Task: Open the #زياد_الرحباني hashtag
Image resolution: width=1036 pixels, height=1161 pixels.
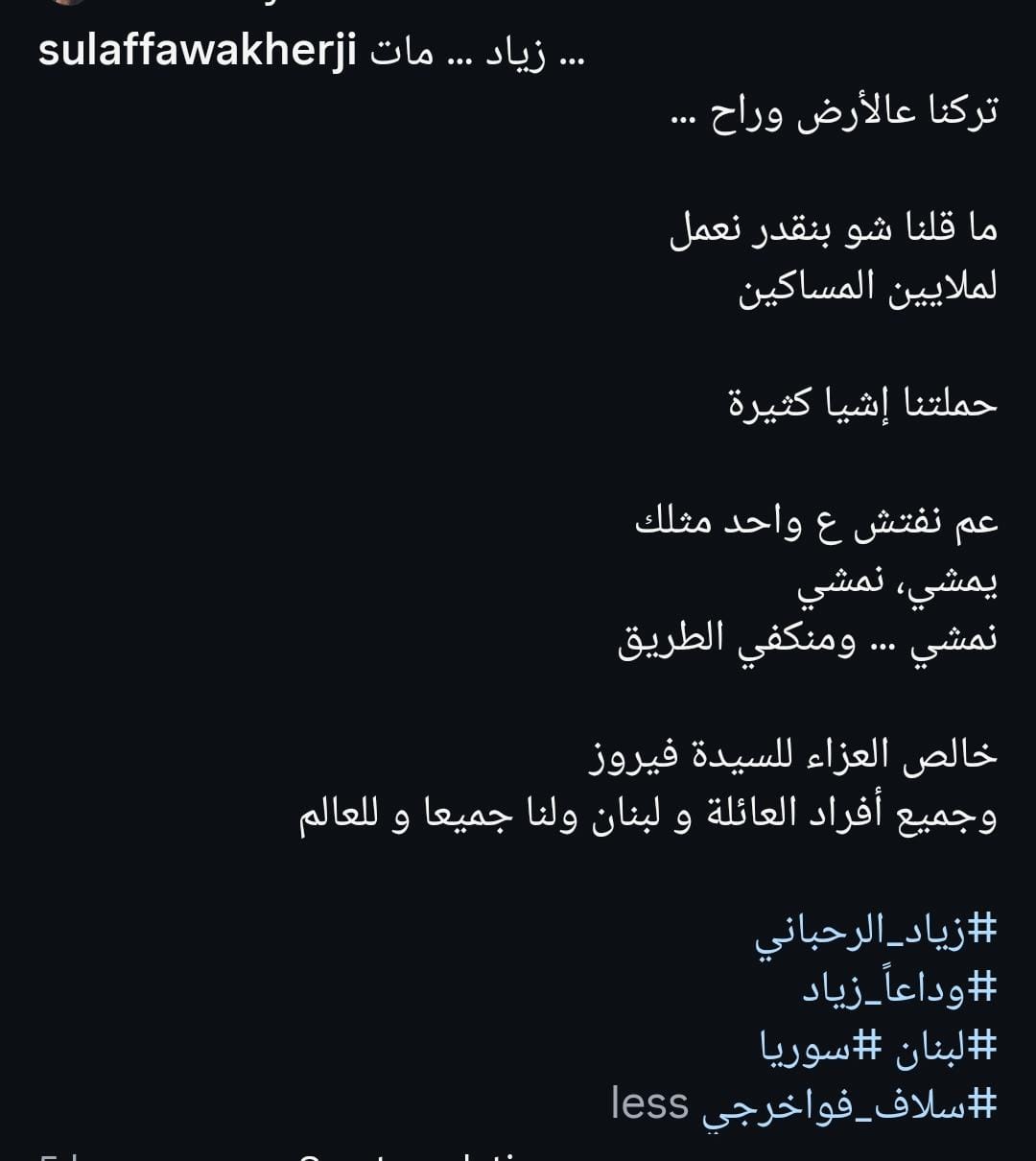Action: pyautogui.click(x=876, y=932)
